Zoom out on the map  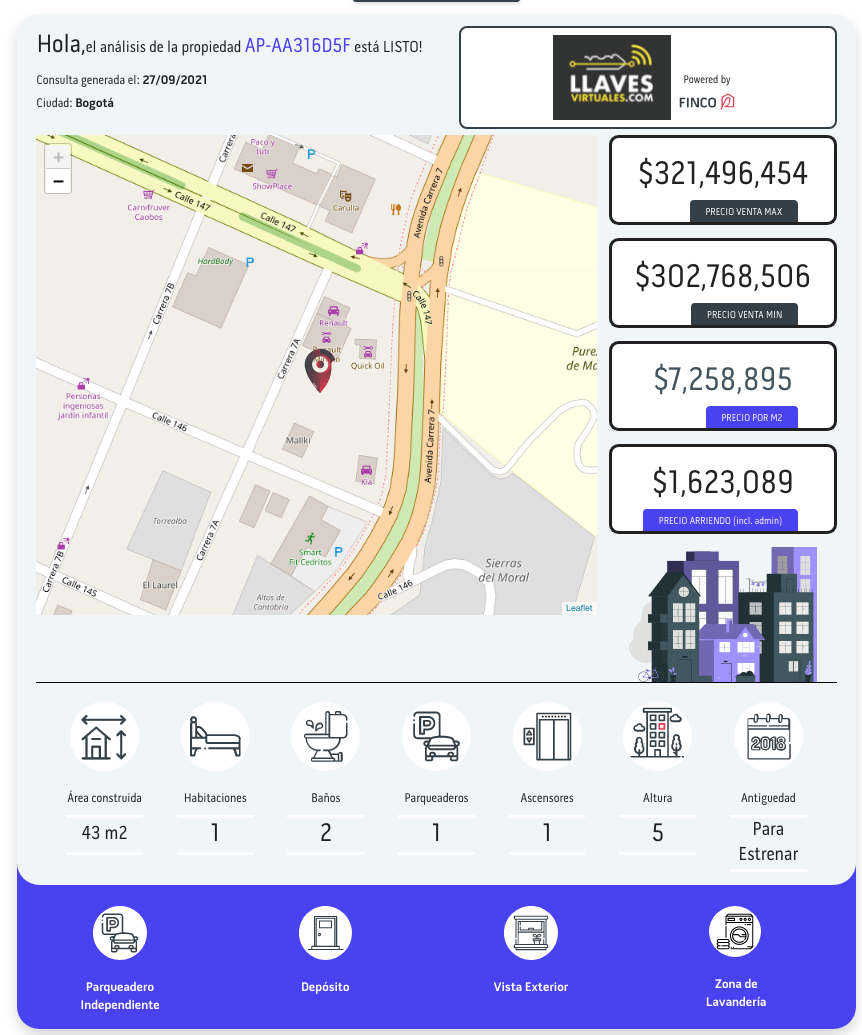58,181
